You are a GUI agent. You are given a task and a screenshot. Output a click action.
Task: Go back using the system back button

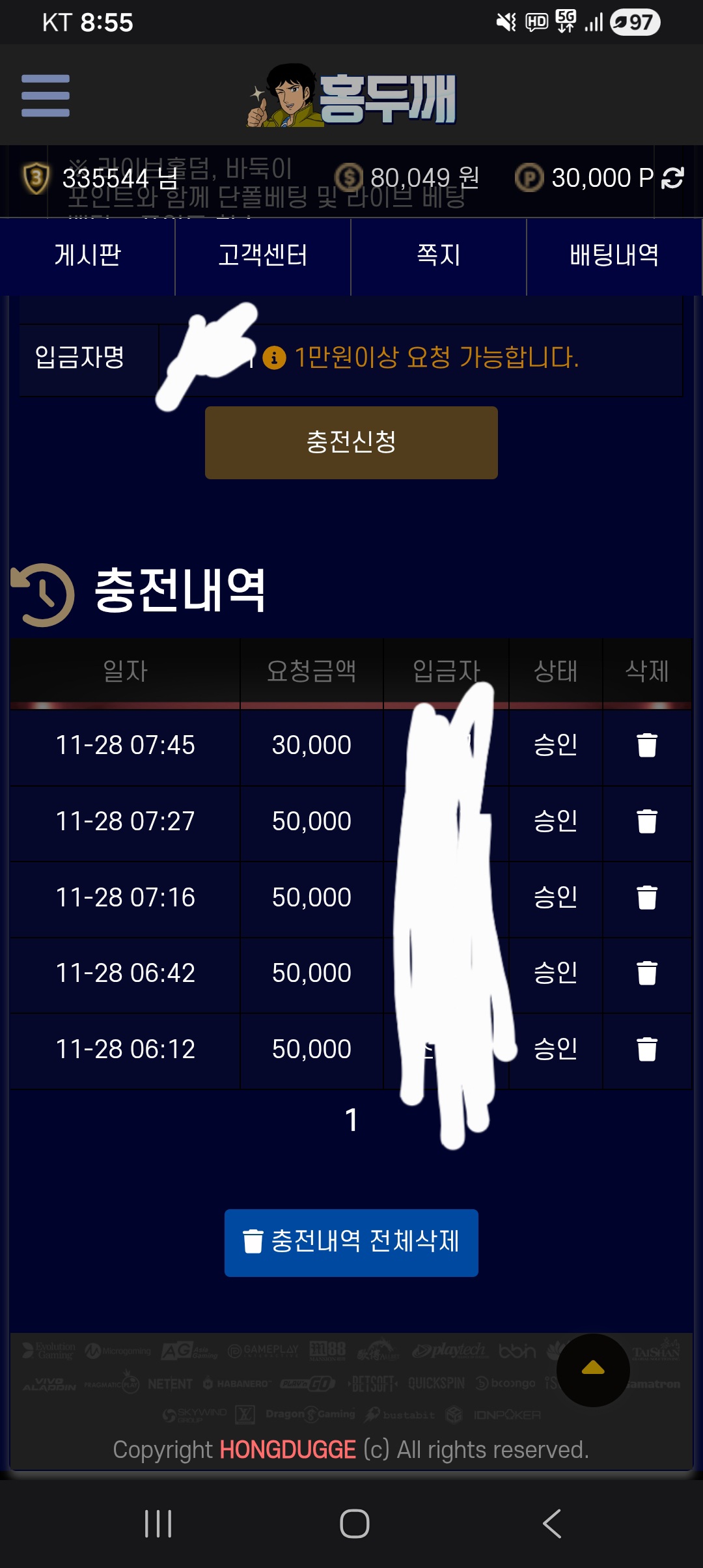point(551,1524)
